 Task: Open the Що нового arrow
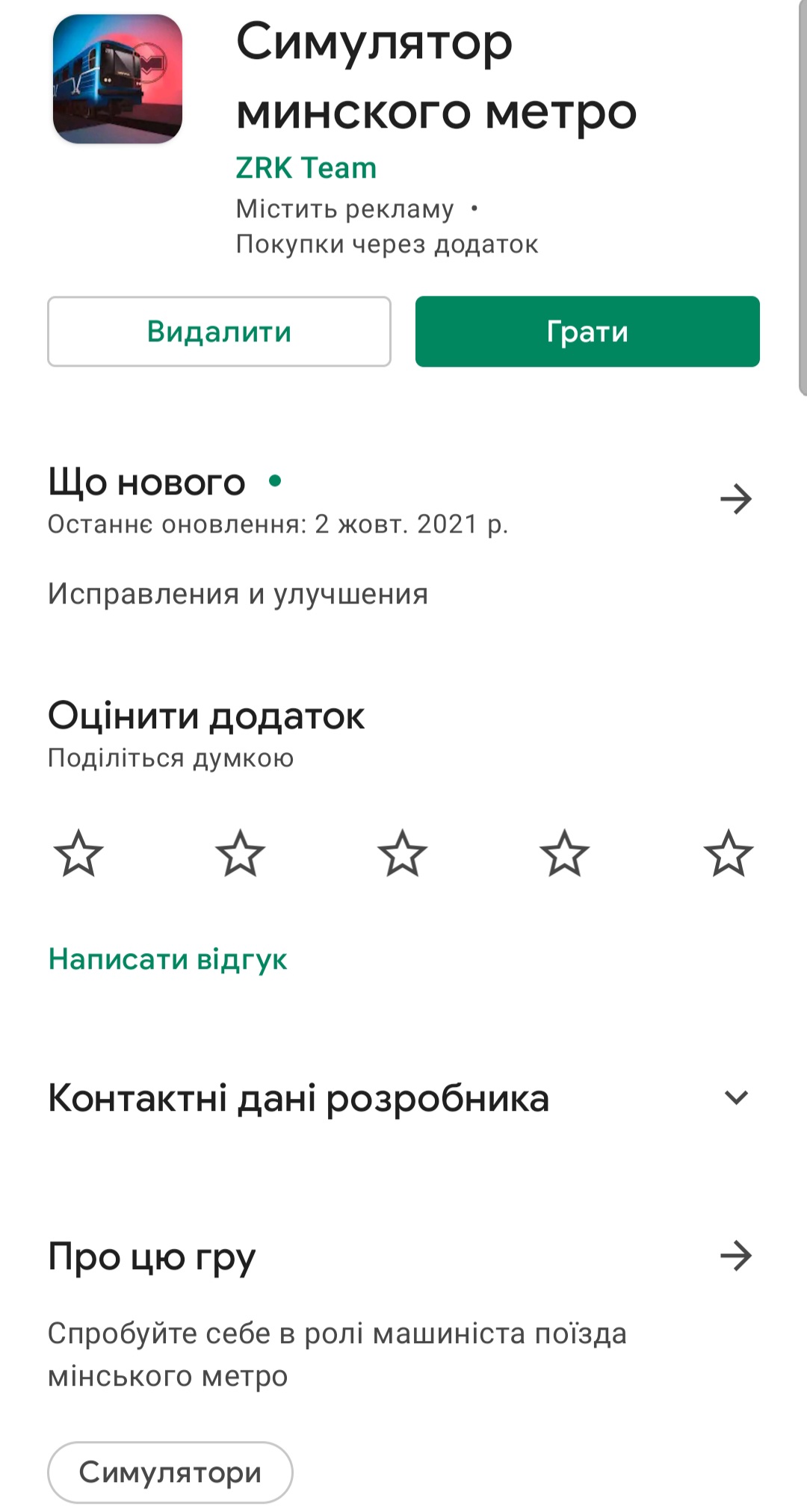click(x=735, y=499)
